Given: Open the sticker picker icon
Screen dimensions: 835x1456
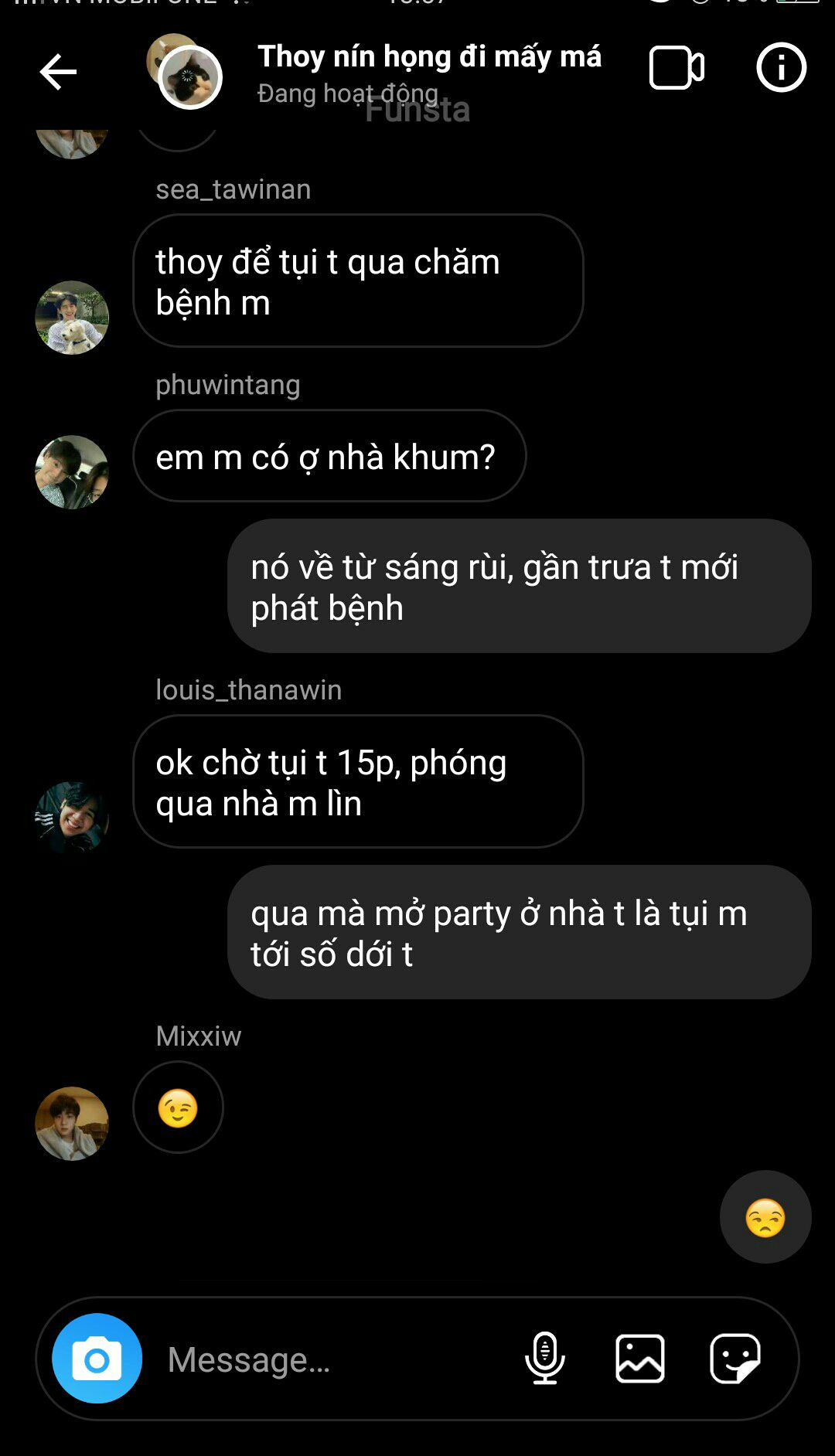Looking at the screenshot, I should (735, 1358).
